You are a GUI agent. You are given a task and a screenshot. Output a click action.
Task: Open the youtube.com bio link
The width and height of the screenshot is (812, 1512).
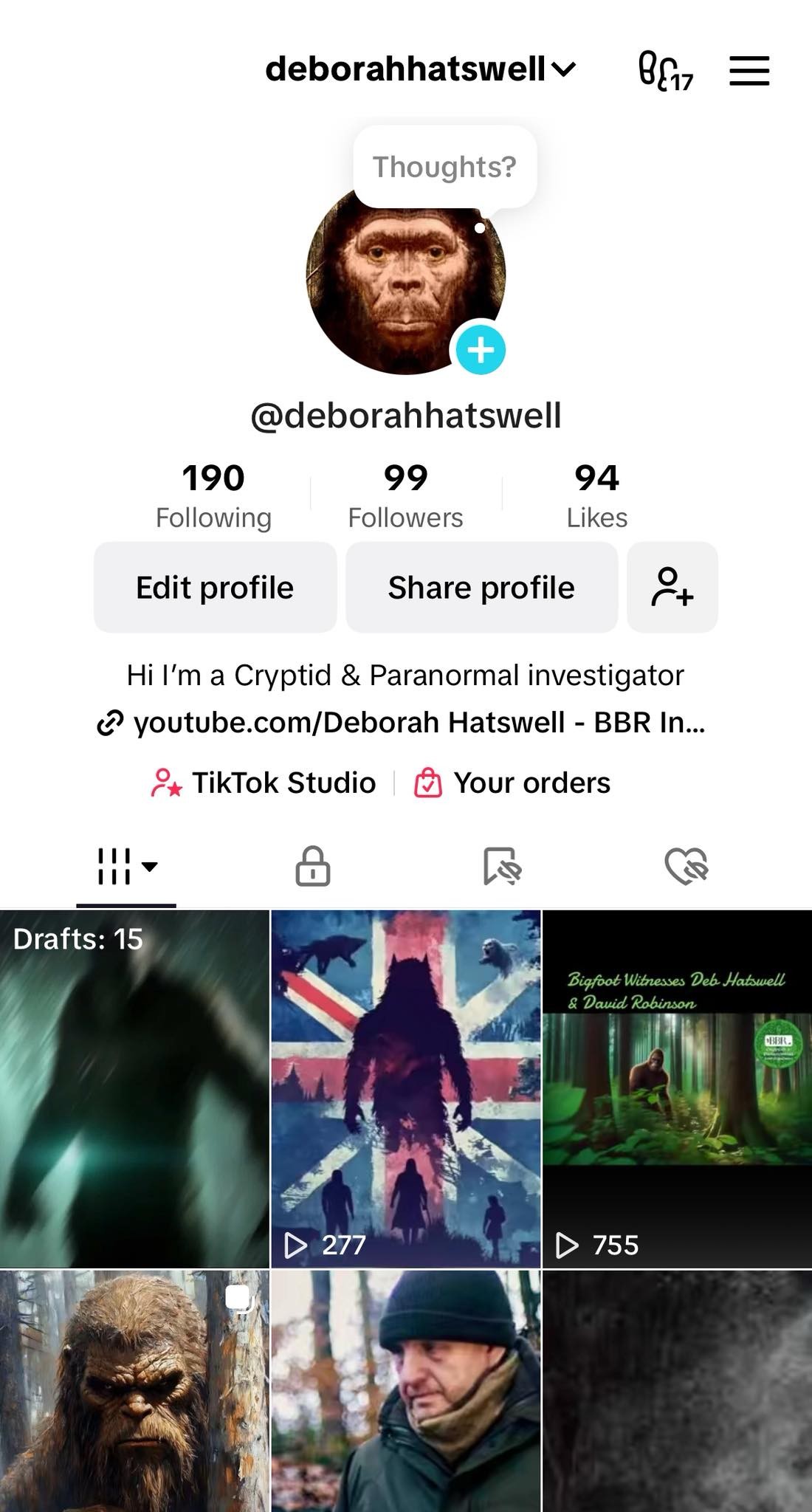[402, 722]
